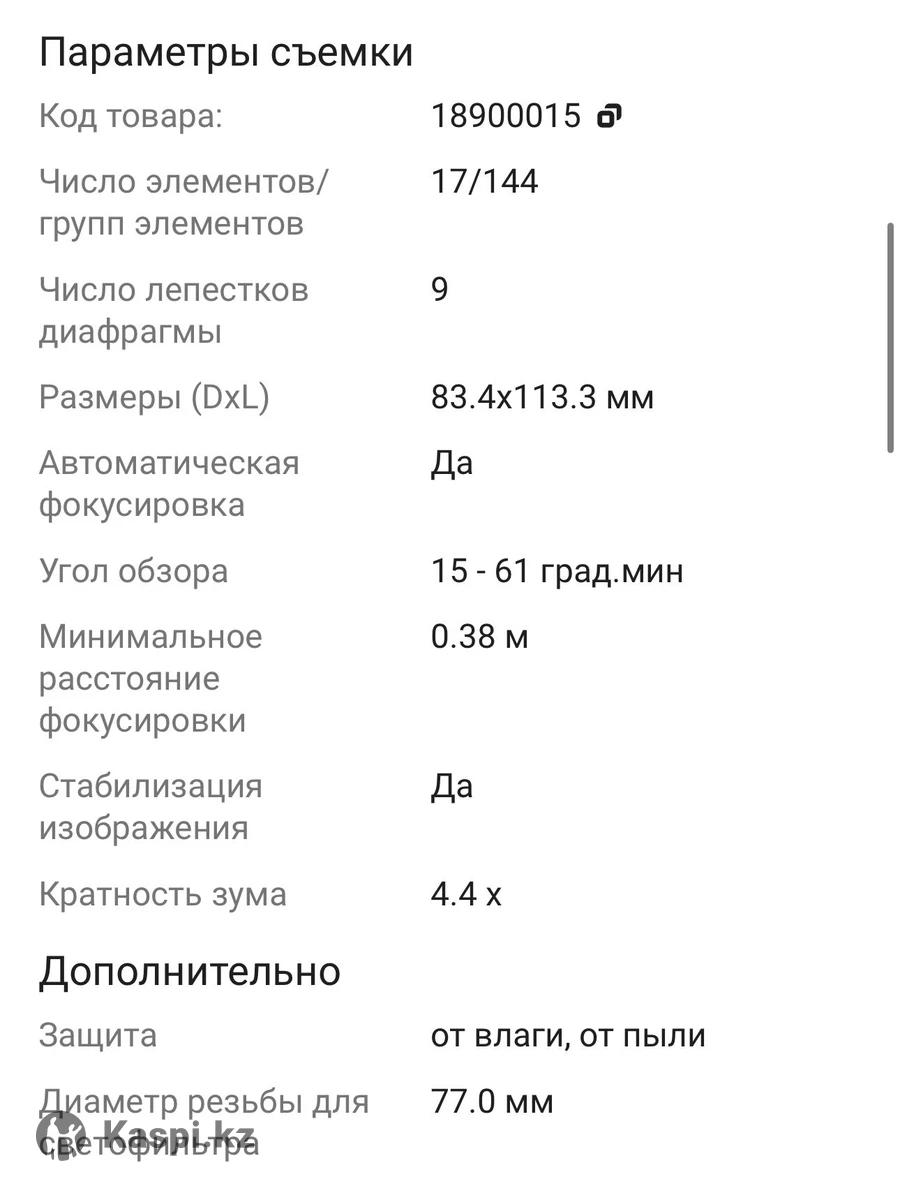The height and width of the screenshot is (1200, 900).
Task: Copy the product code 18900015
Action: point(609,117)
